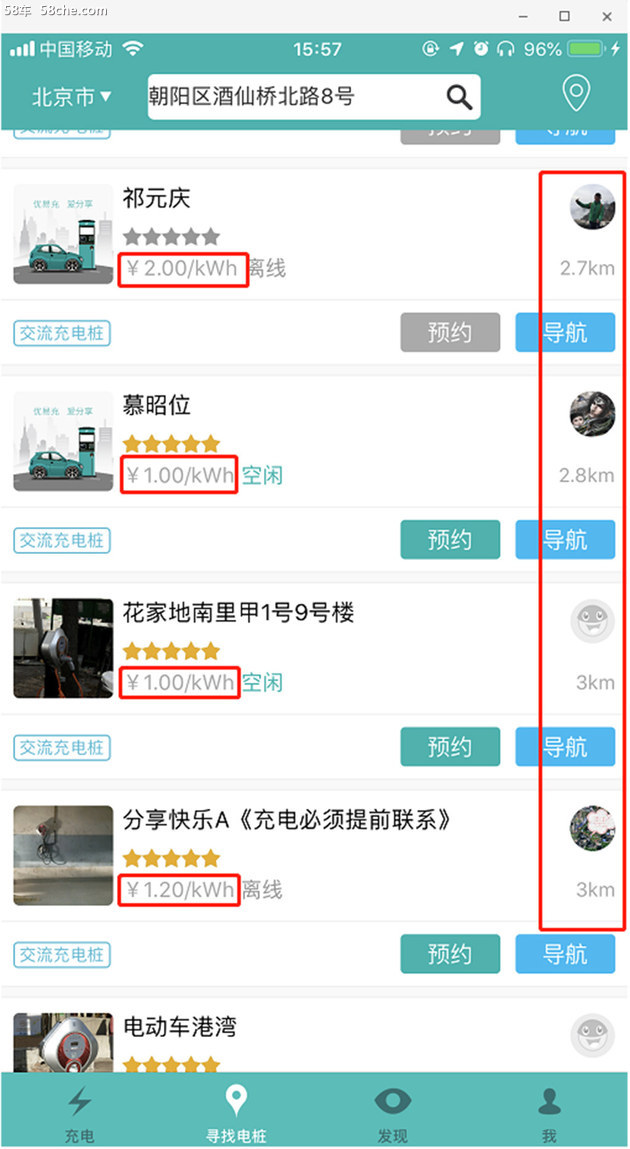Viewport: 630px width, 1149px height.
Task: Reserve the 慕昭位 charger
Action: click(x=450, y=540)
